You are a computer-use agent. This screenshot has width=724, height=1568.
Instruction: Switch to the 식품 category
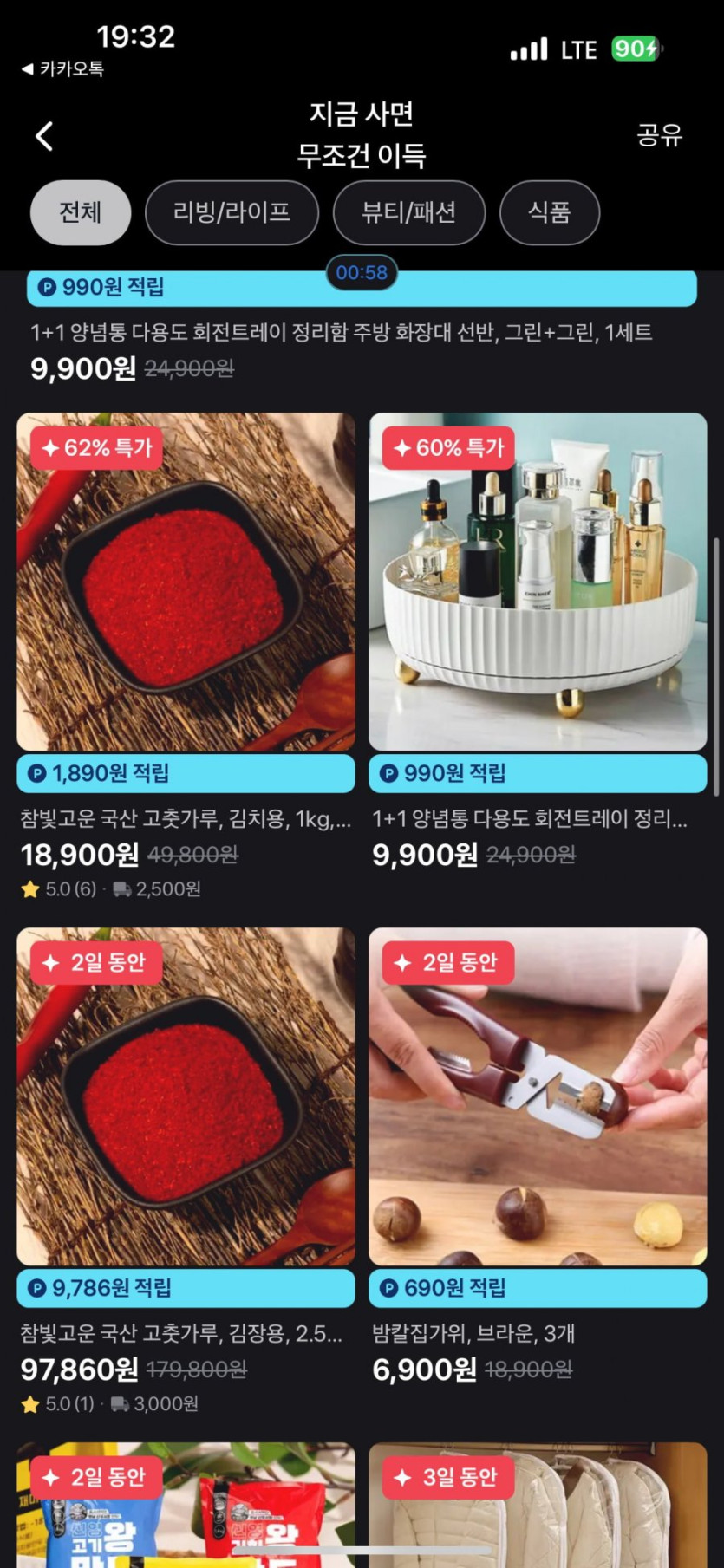coord(549,212)
